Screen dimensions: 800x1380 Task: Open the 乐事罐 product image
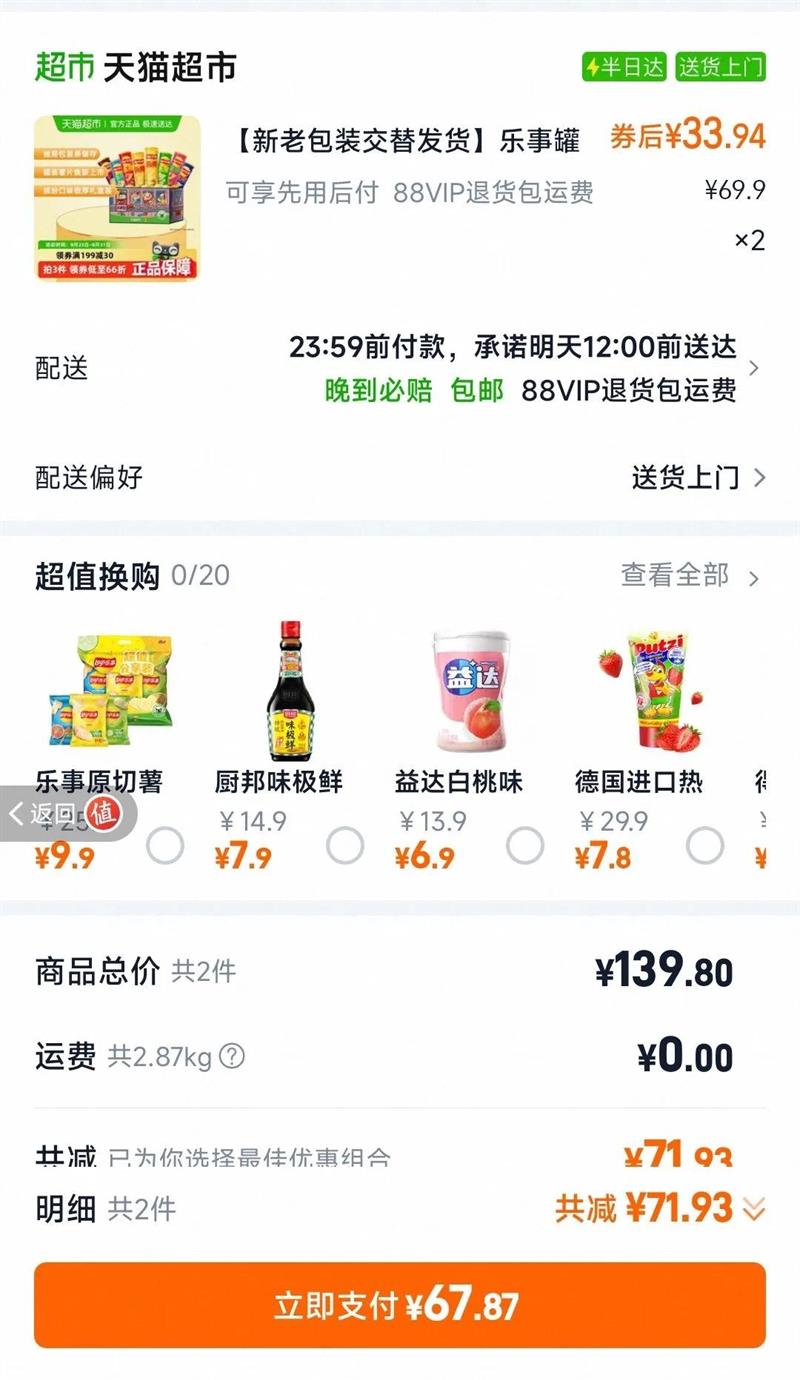(x=117, y=198)
